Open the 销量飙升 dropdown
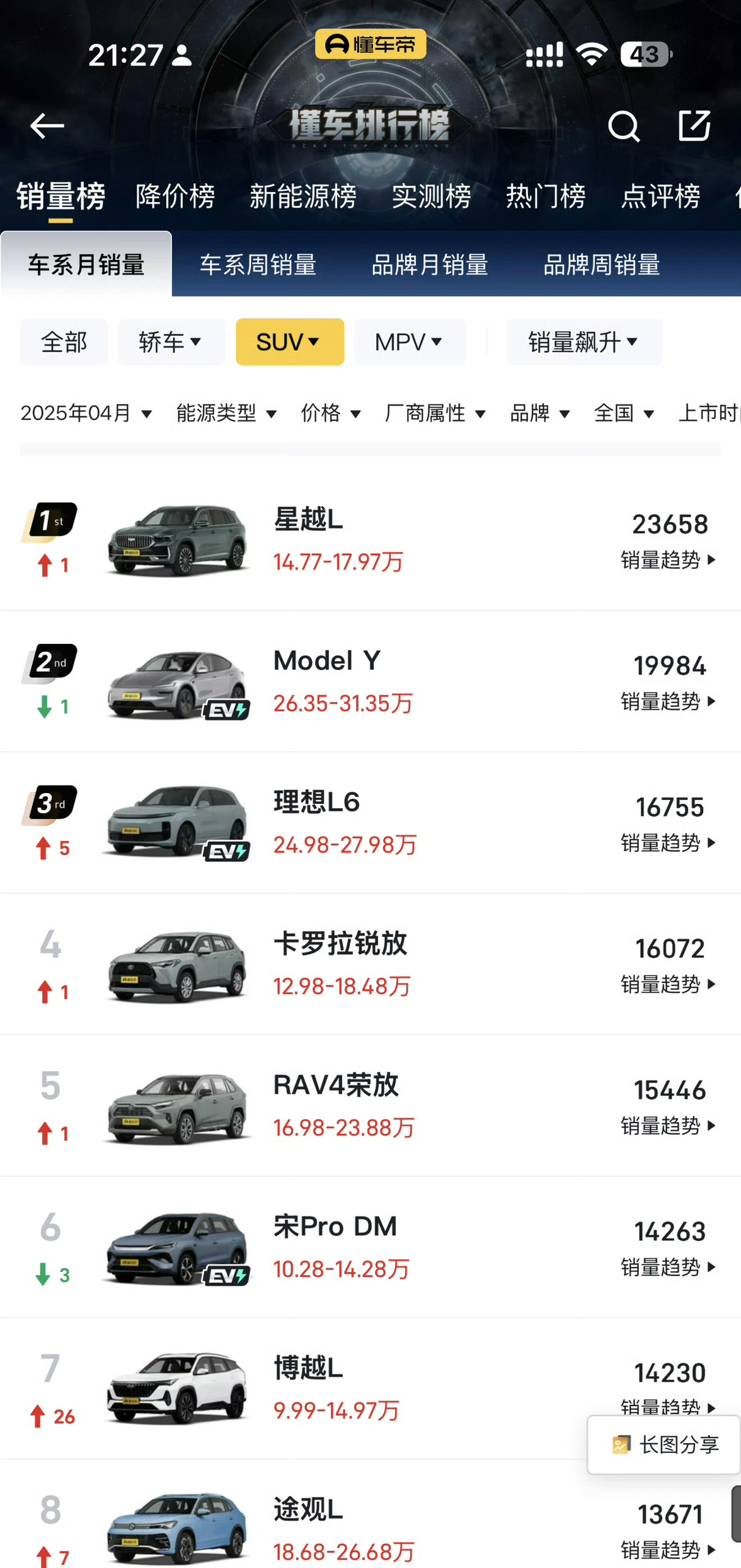The width and height of the screenshot is (741, 1568). point(584,342)
